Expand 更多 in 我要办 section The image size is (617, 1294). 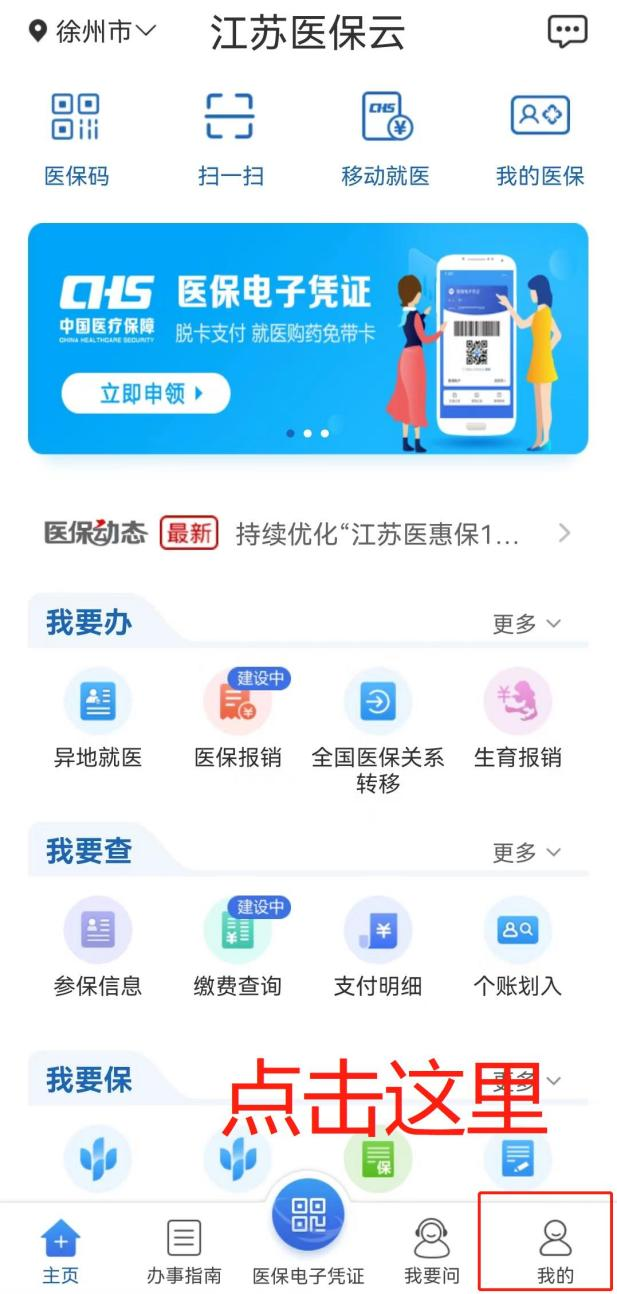(x=526, y=624)
